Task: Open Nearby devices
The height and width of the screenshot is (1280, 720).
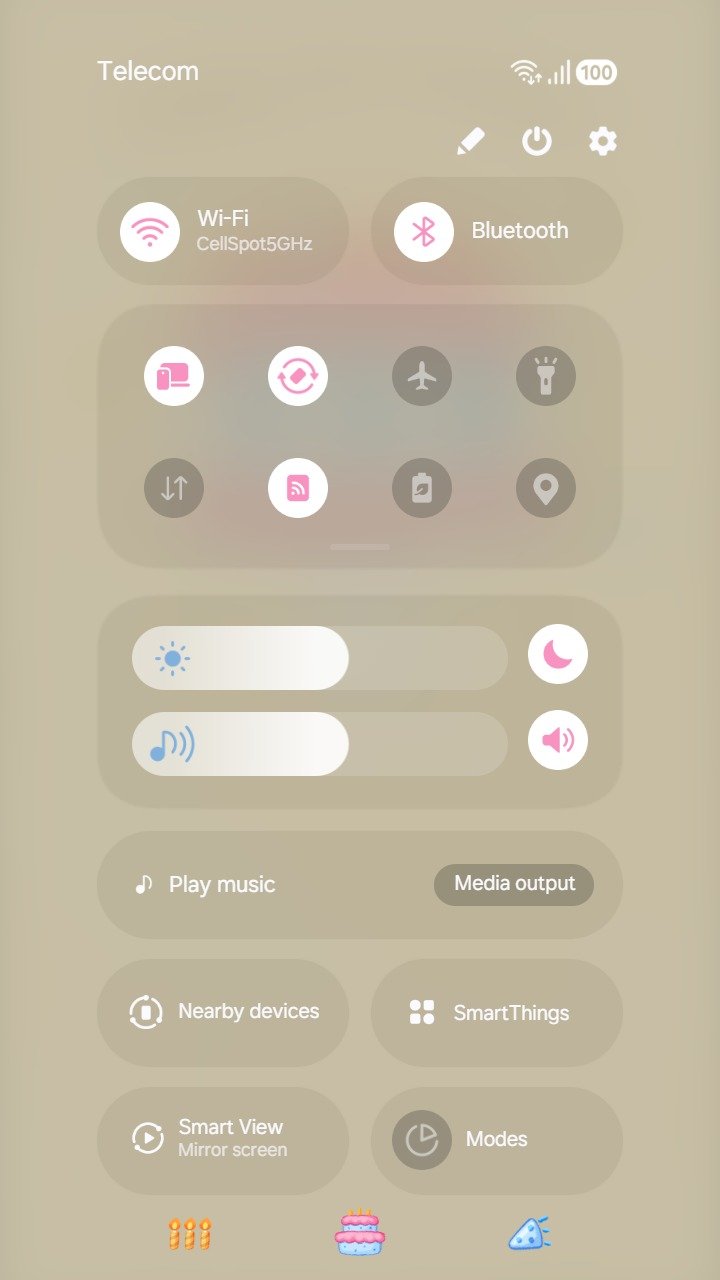Action: click(223, 1012)
